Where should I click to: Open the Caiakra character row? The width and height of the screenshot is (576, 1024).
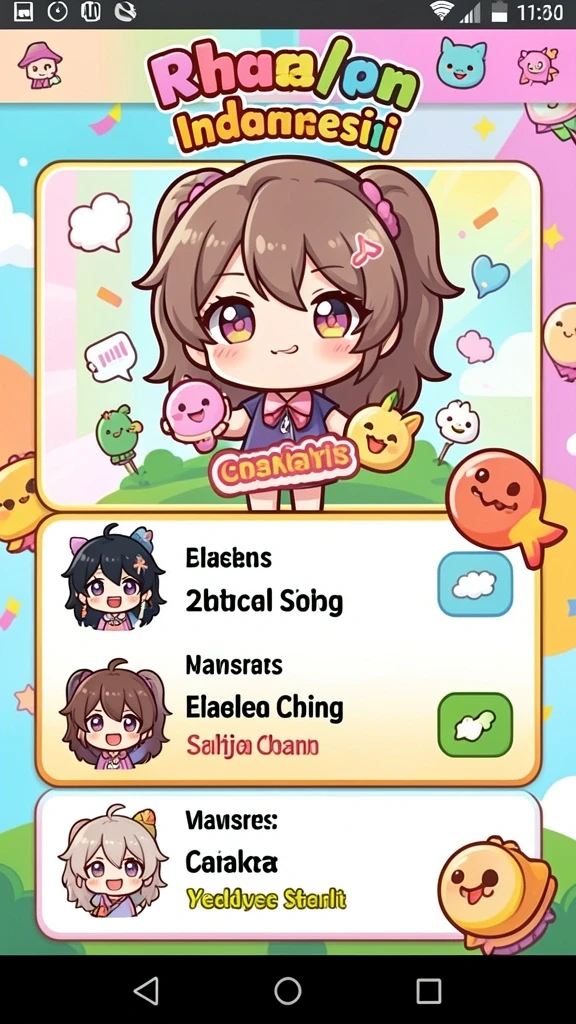[x=288, y=865]
